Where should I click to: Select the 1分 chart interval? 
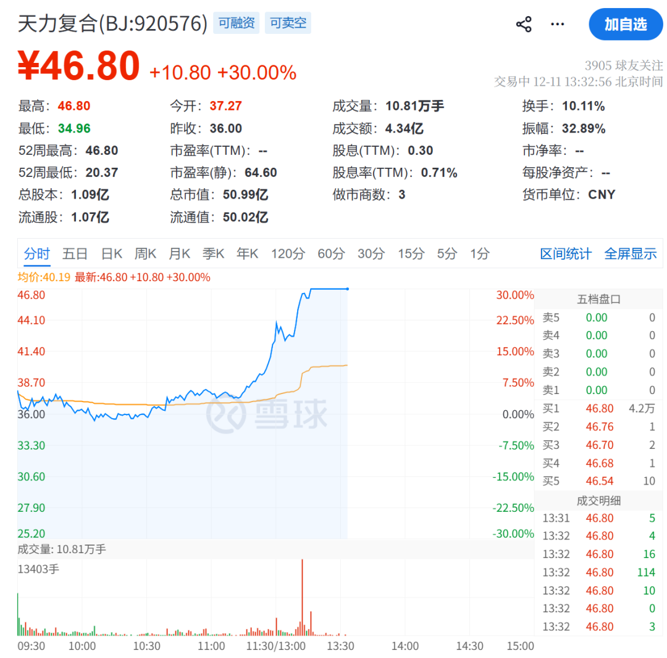479,254
